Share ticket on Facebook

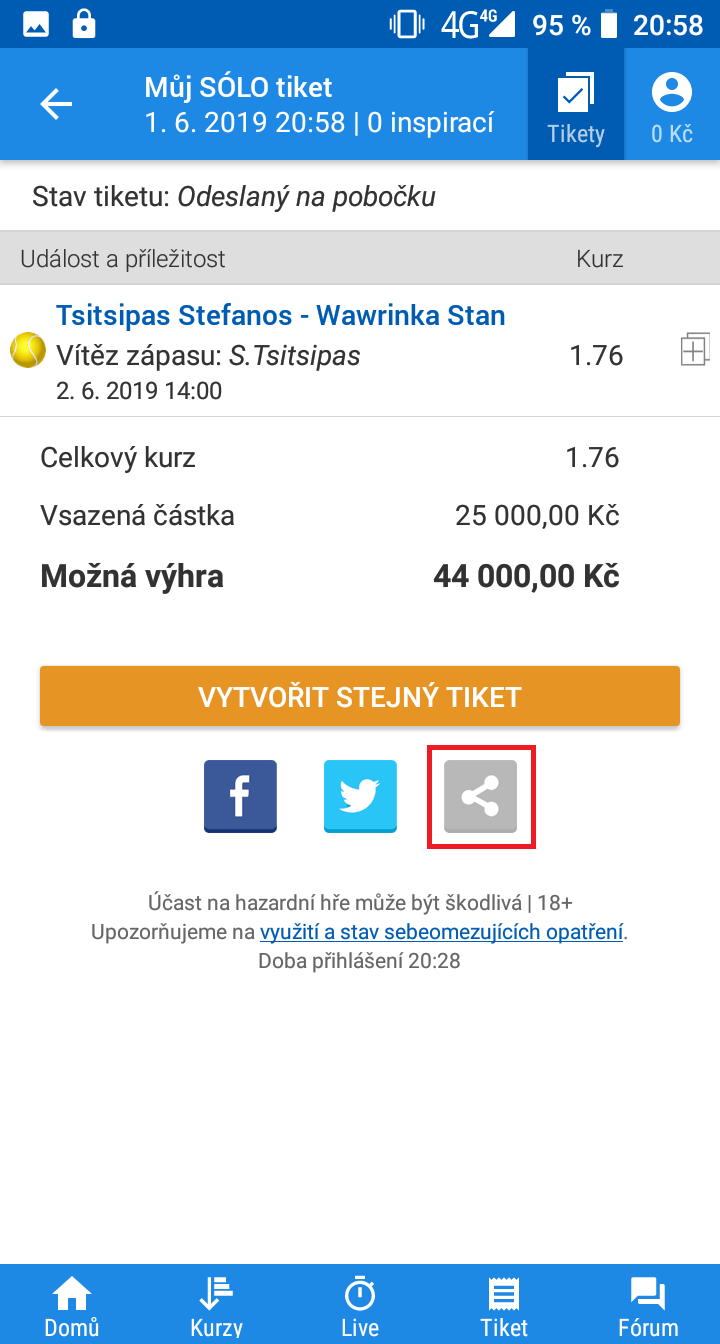tap(240, 797)
